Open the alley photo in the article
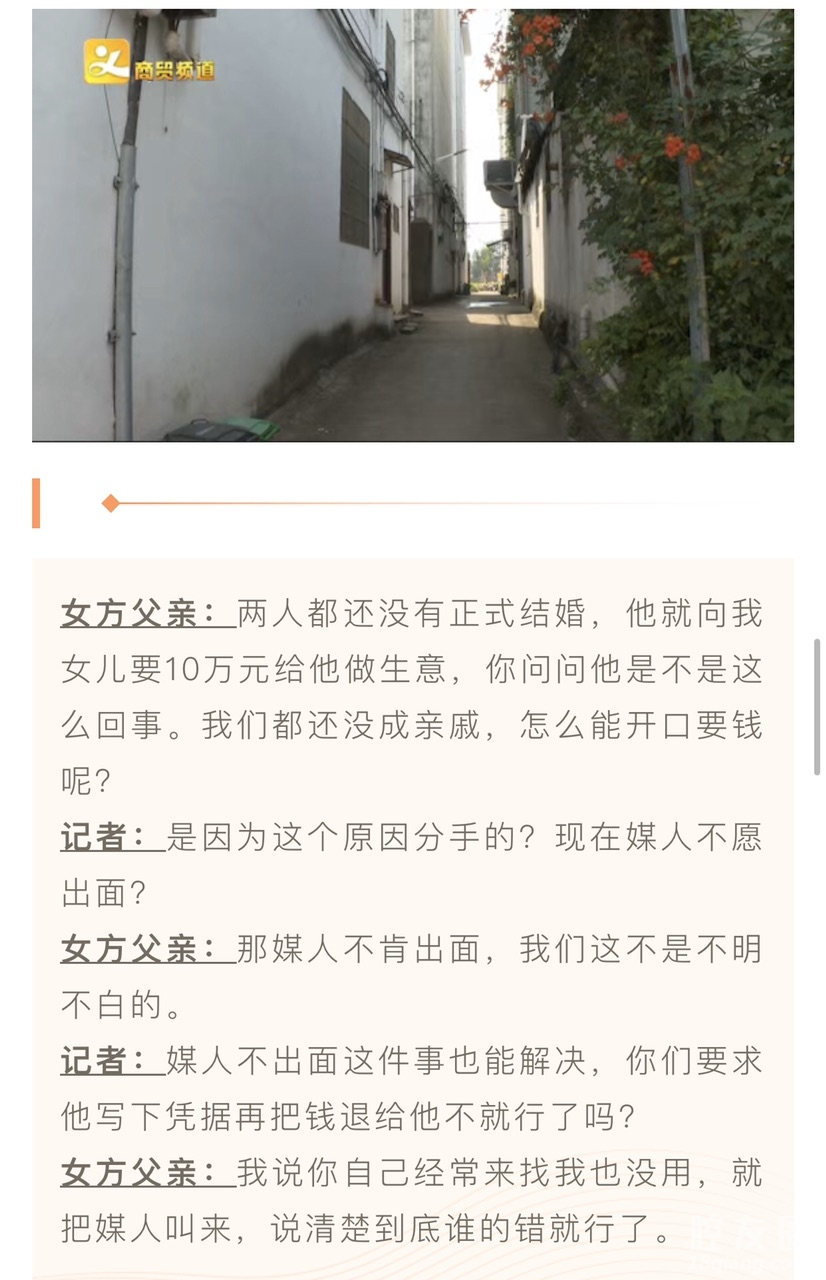Viewport: 826px width, 1280px height. [x=412, y=225]
